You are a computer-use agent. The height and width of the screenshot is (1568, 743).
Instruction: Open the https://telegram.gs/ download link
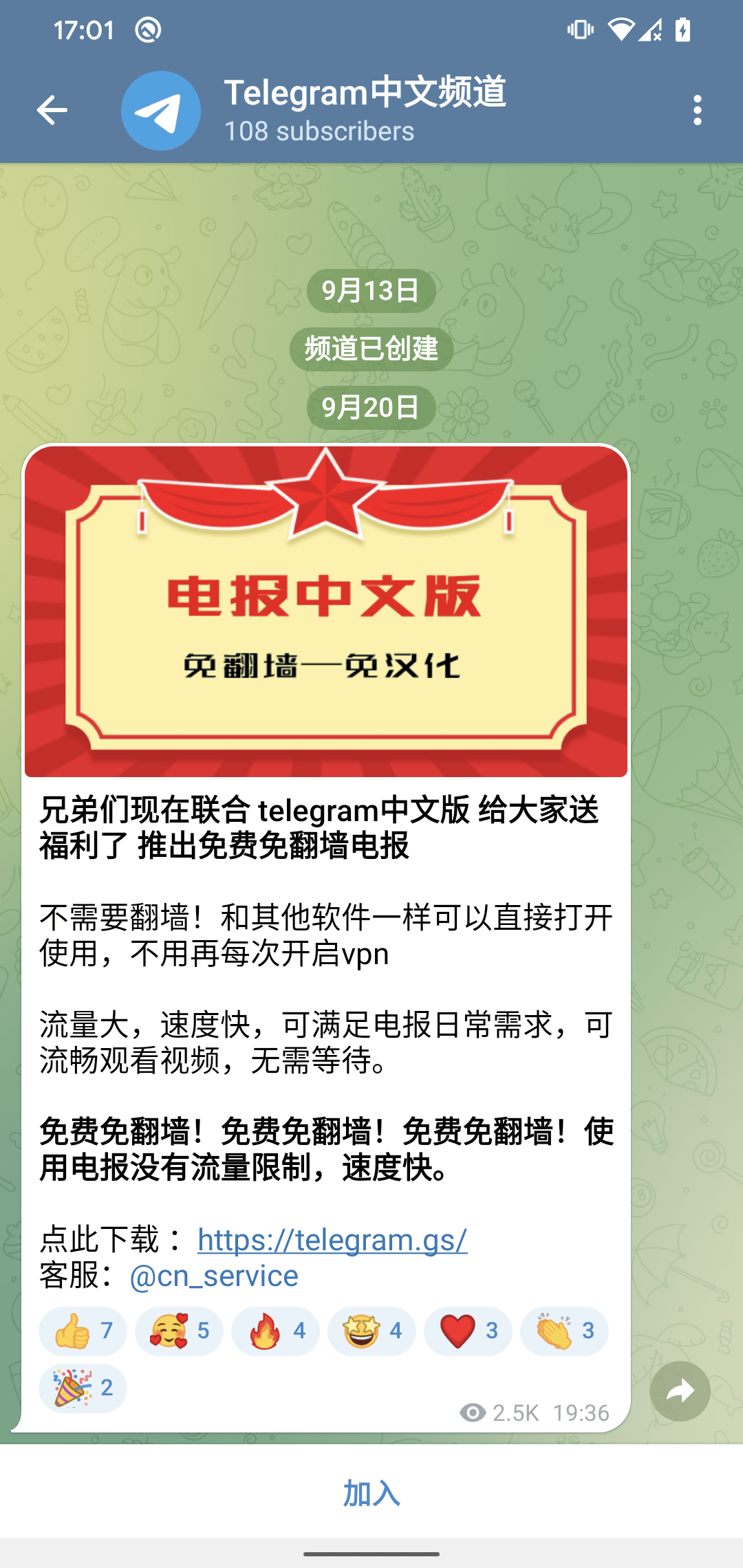pyautogui.click(x=332, y=1240)
